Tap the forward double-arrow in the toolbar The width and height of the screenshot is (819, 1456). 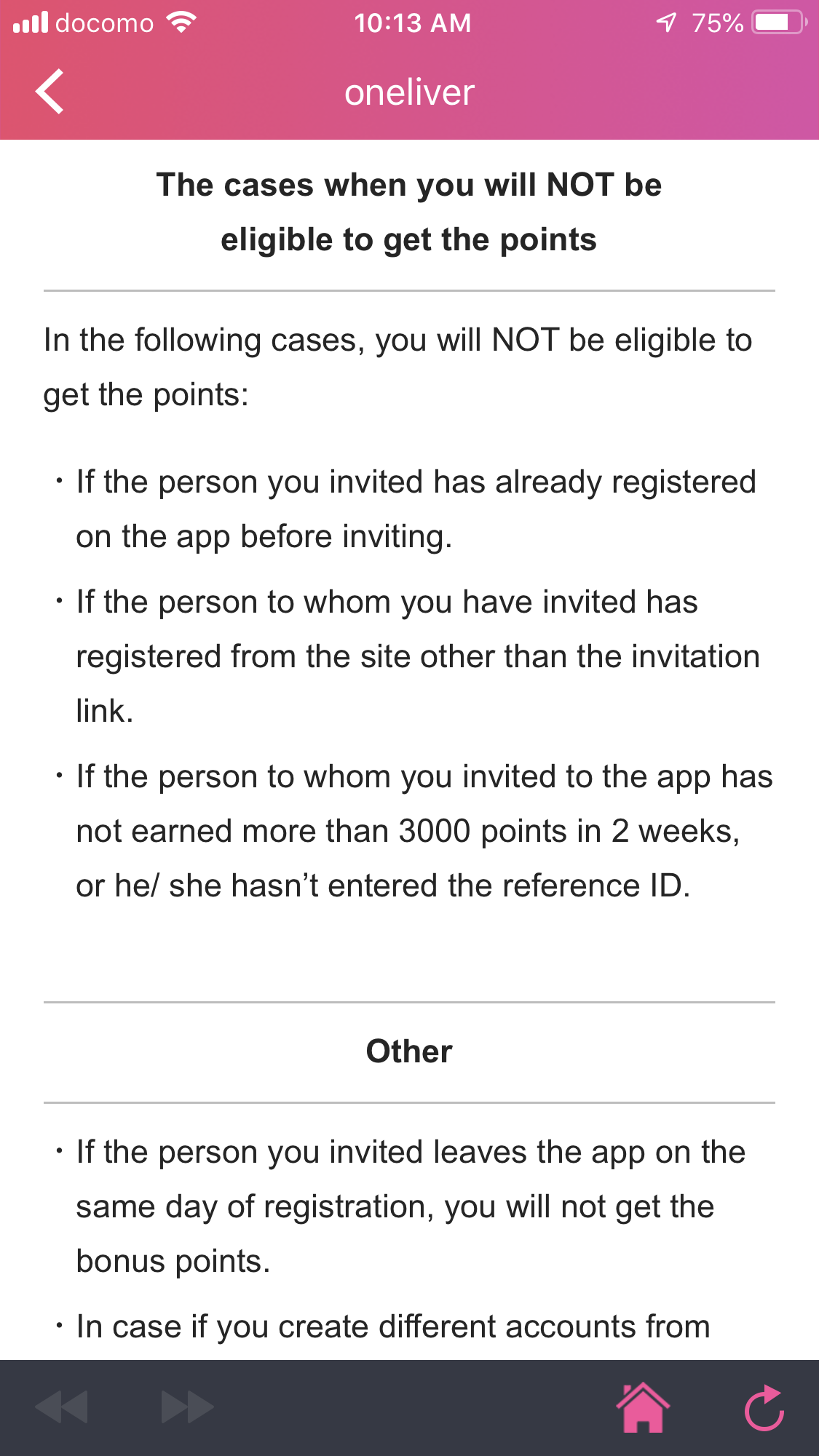tap(187, 1407)
